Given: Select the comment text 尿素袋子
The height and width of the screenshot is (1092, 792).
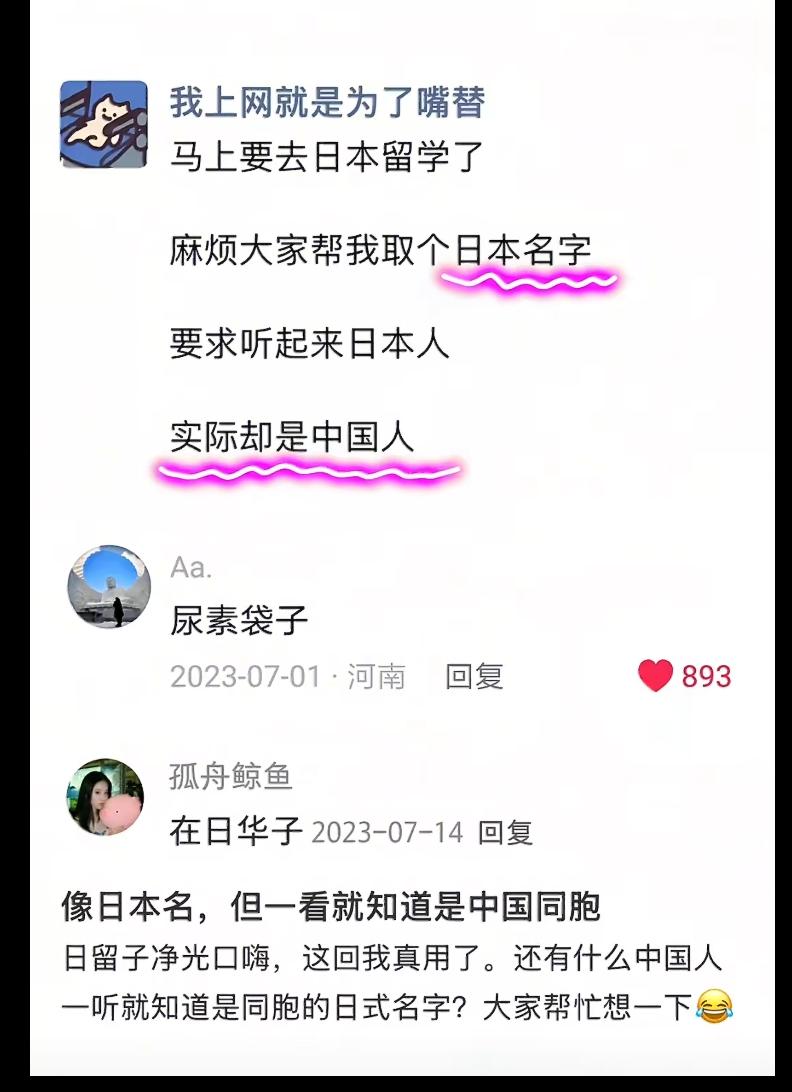Looking at the screenshot, I should [240, 620].
